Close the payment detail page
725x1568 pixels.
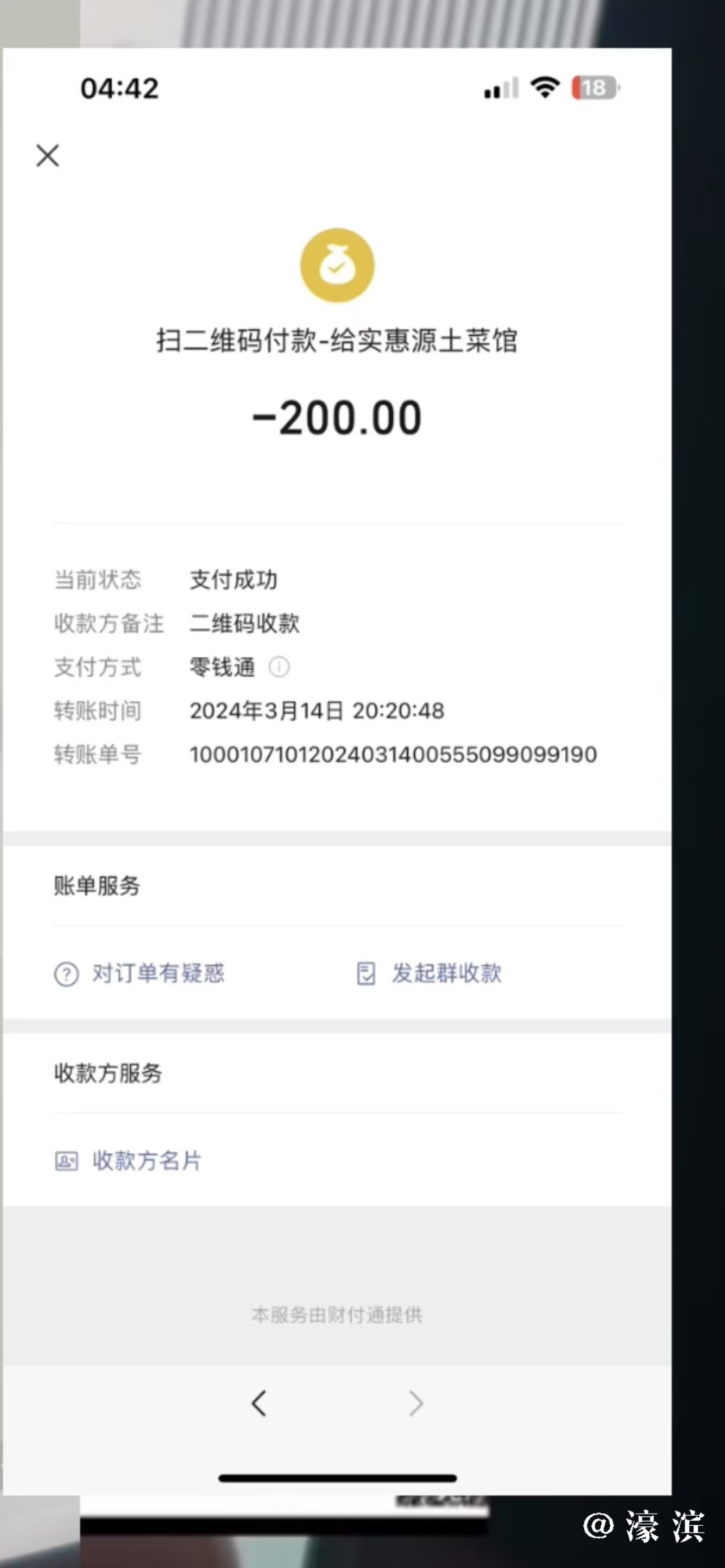coord(48,156)
